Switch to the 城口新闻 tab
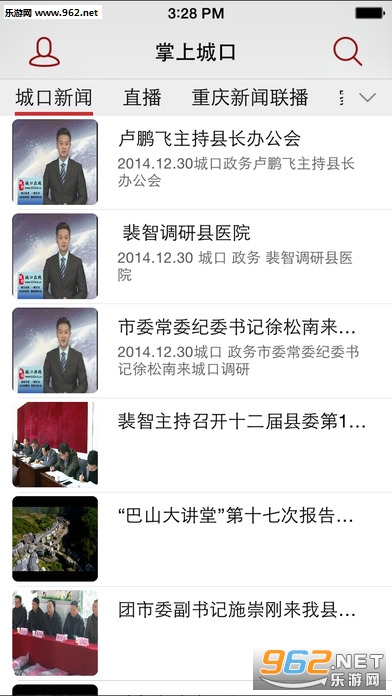Viewport: 392px width, 696px height. click(x=54, y=98)
